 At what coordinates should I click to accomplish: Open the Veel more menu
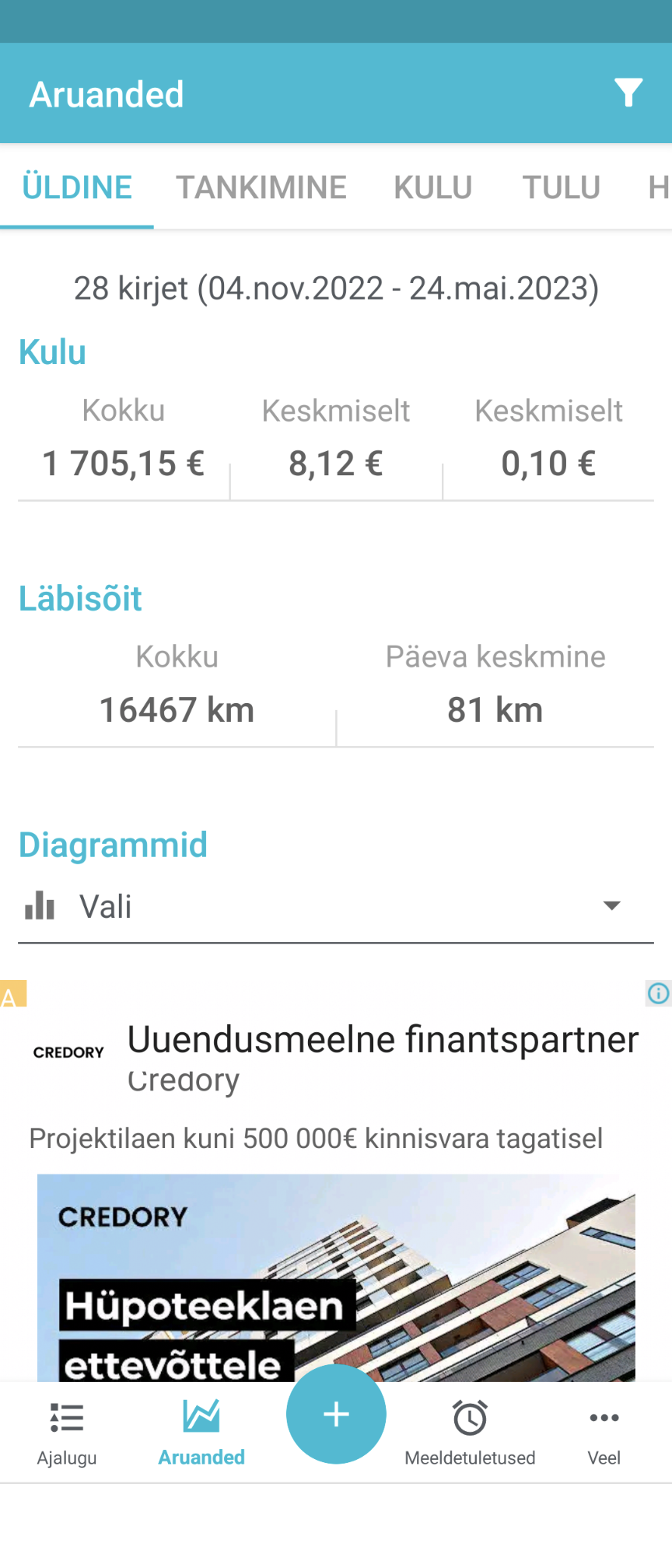[604, 1433]
